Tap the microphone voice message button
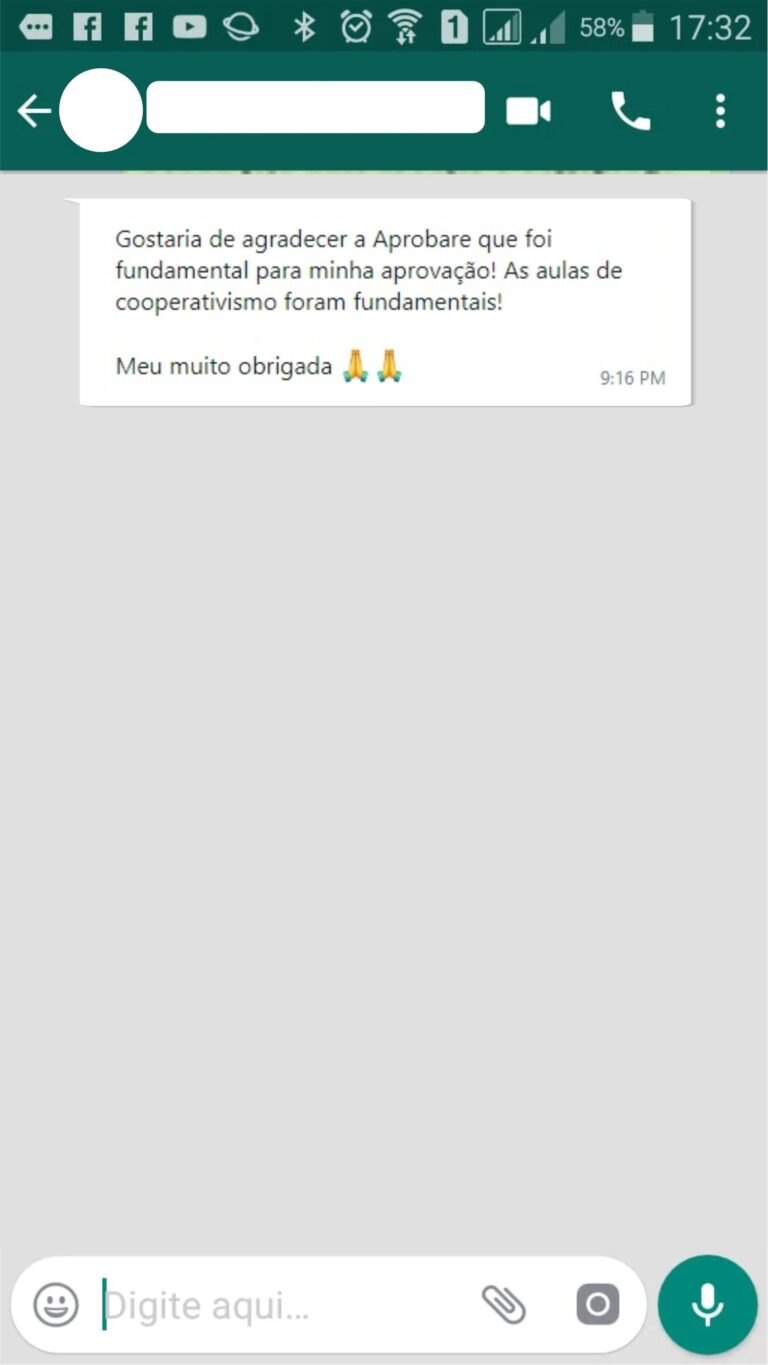 click(707, 1305)
